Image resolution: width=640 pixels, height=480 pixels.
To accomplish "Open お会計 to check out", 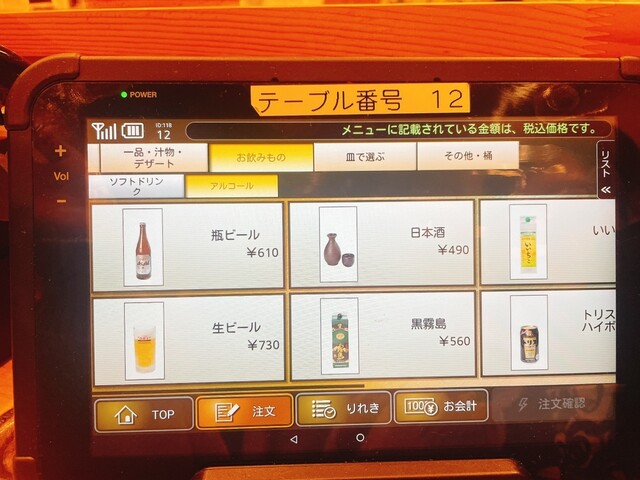I will point(440,406).
